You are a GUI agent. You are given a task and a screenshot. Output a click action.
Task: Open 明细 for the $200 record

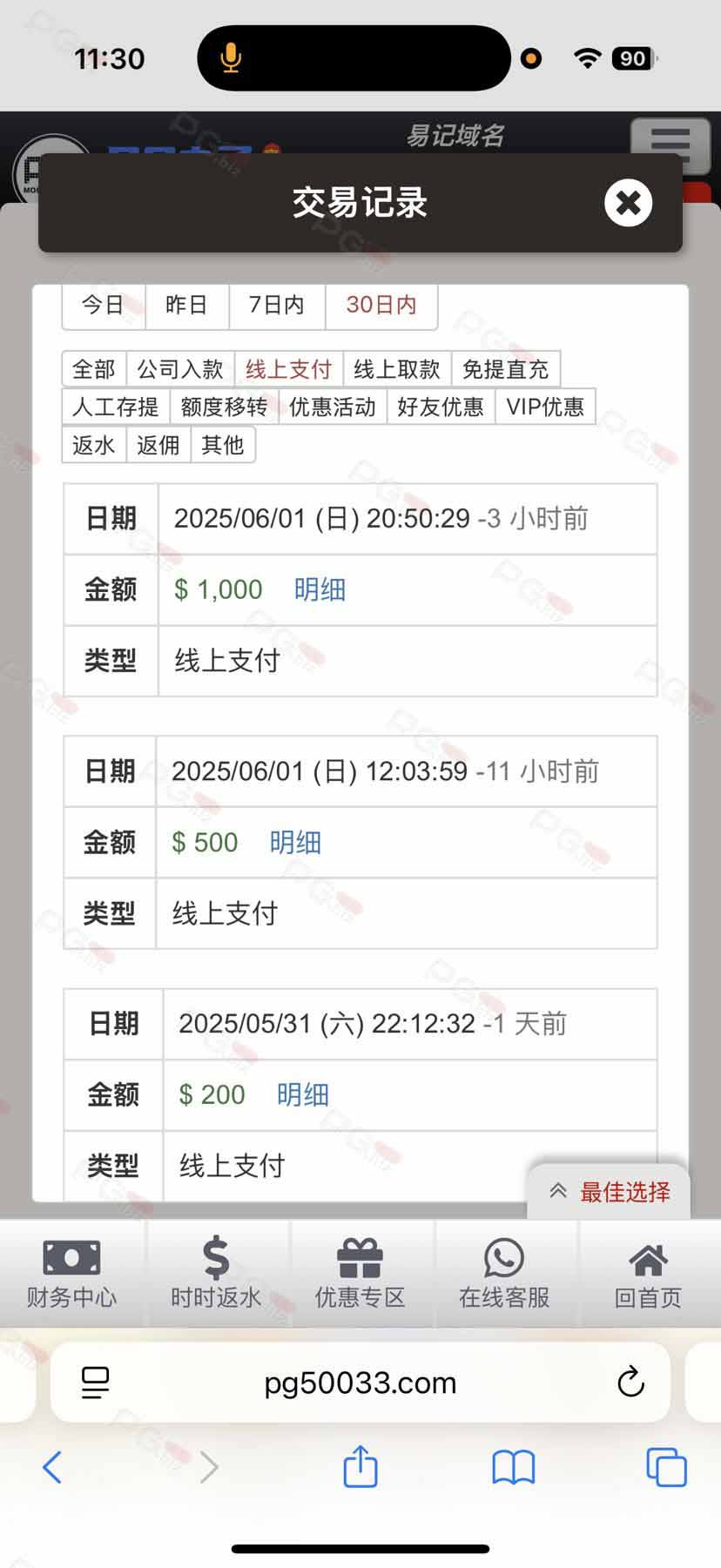click(302, 1094)
